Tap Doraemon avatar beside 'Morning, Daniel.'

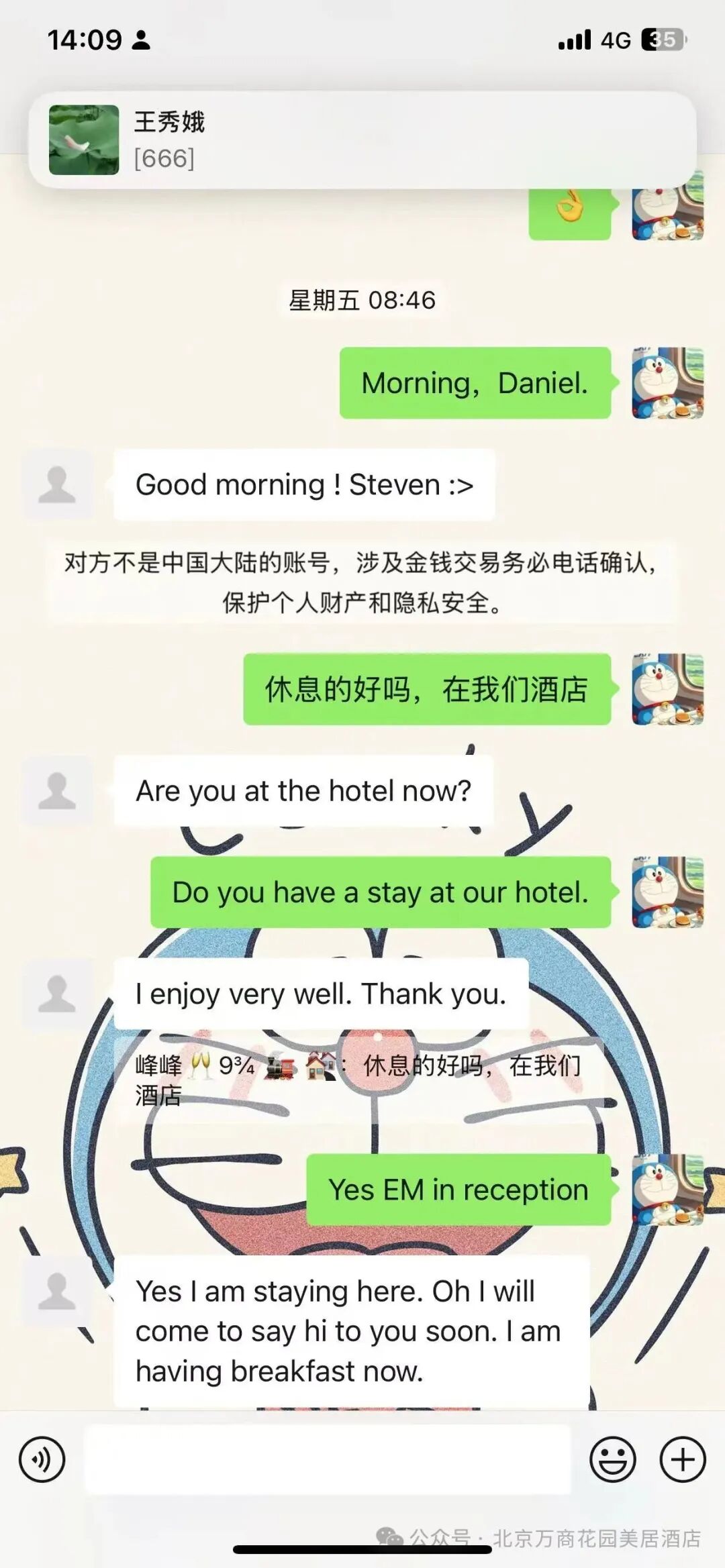click(667, 383)
